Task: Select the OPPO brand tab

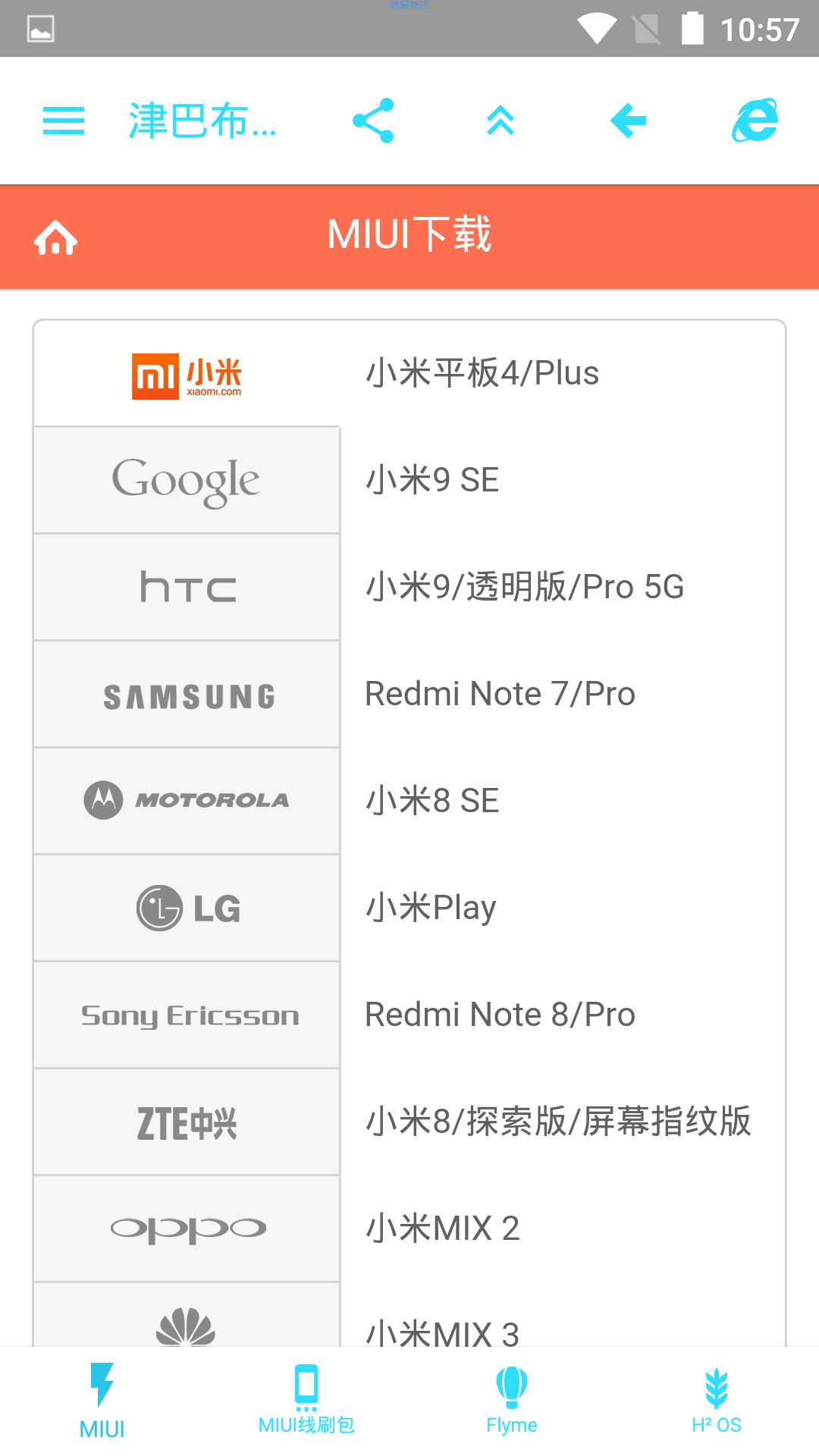Action: point(187,1228)
